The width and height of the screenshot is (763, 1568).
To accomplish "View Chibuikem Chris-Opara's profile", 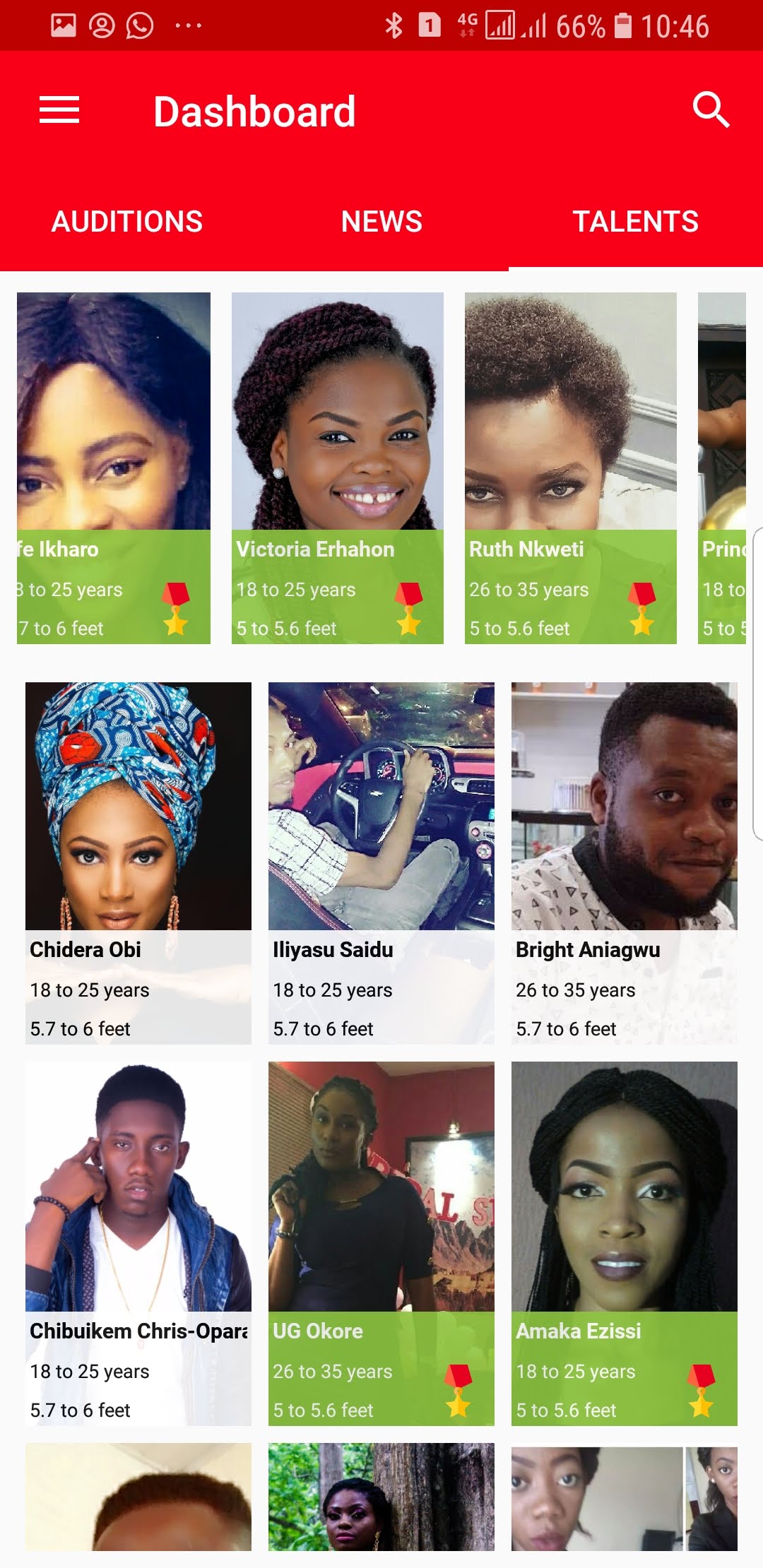I will (138, 1243).
